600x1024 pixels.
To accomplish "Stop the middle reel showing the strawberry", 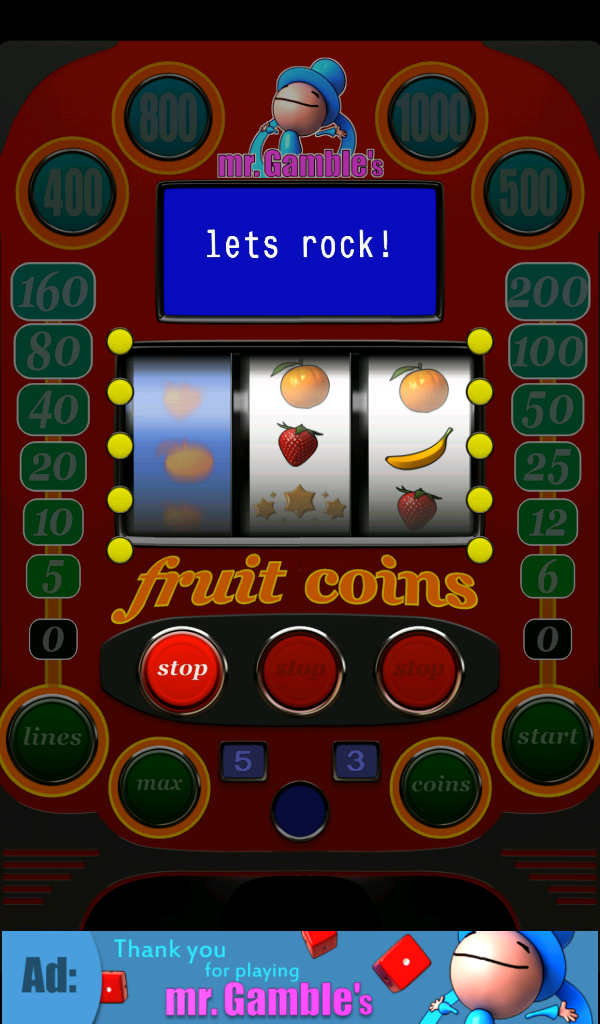I will pos(301,669).
